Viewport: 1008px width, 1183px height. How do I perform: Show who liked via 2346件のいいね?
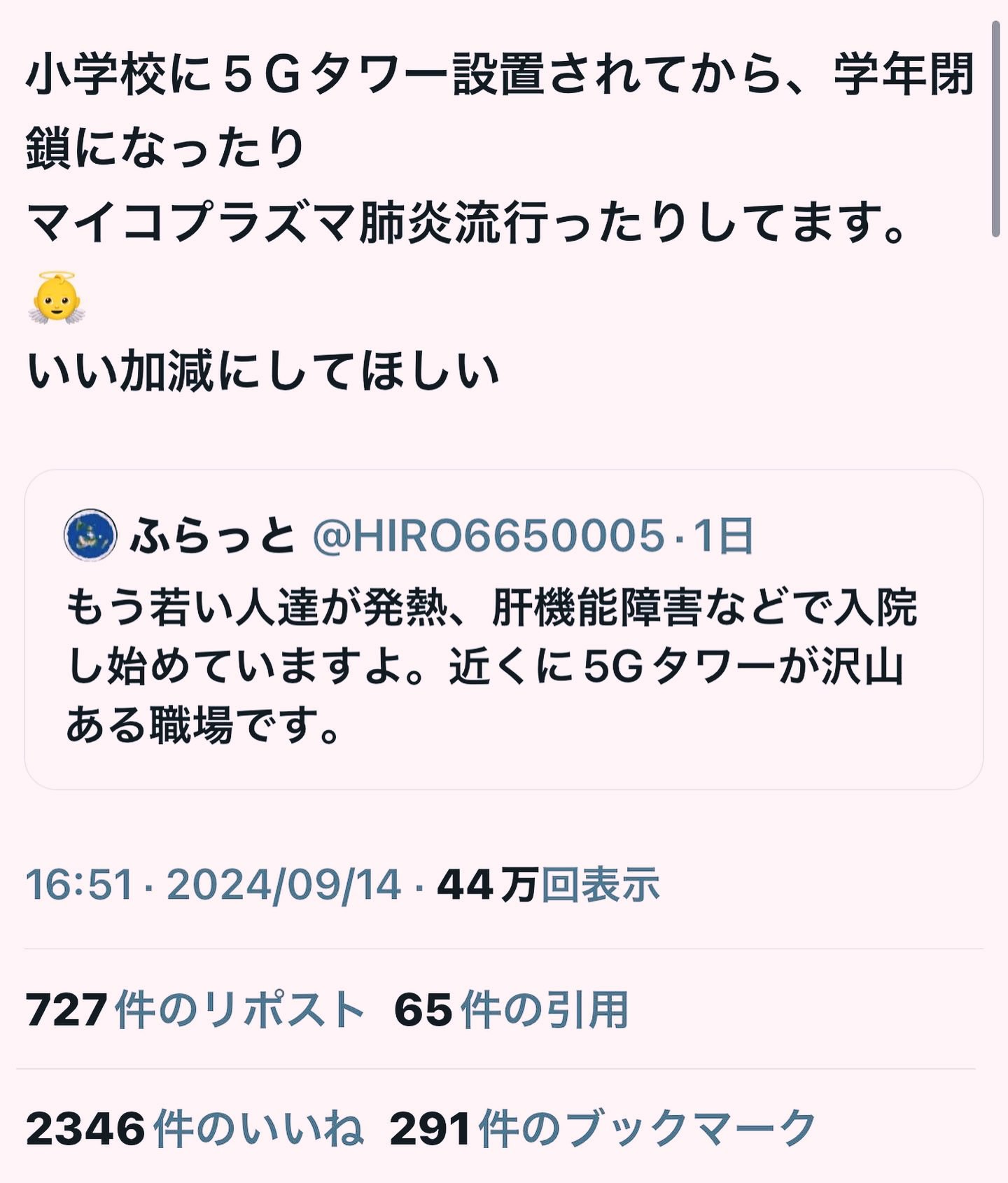195,1128
